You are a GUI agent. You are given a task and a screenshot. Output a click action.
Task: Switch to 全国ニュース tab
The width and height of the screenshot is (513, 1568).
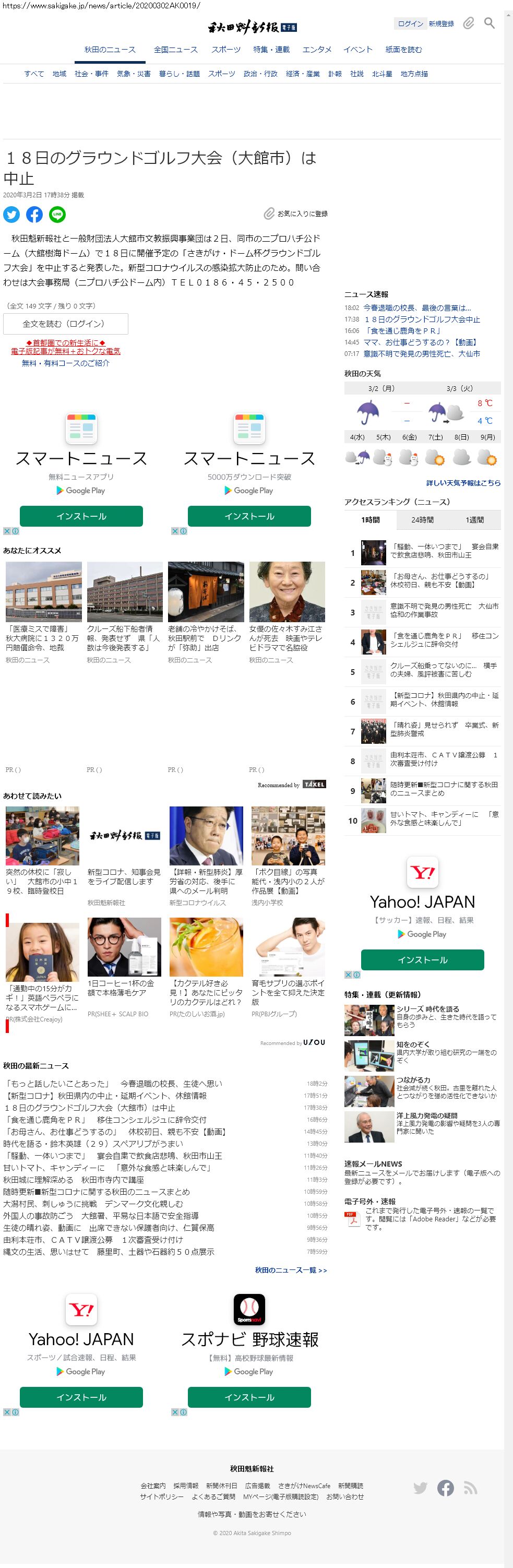pyautogui.click(x=175, y=50)
